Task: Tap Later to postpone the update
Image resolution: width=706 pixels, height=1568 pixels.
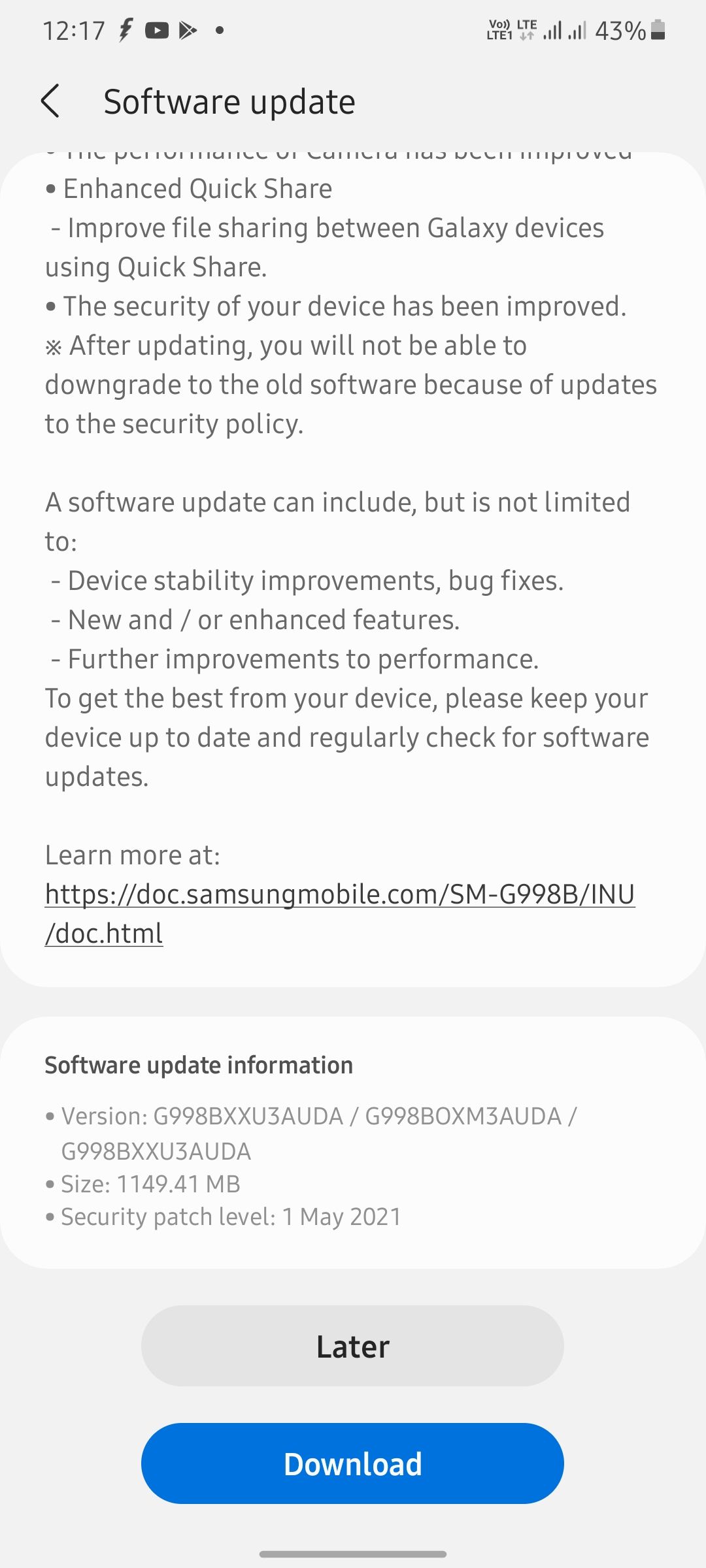Action: pos(352,1346)
